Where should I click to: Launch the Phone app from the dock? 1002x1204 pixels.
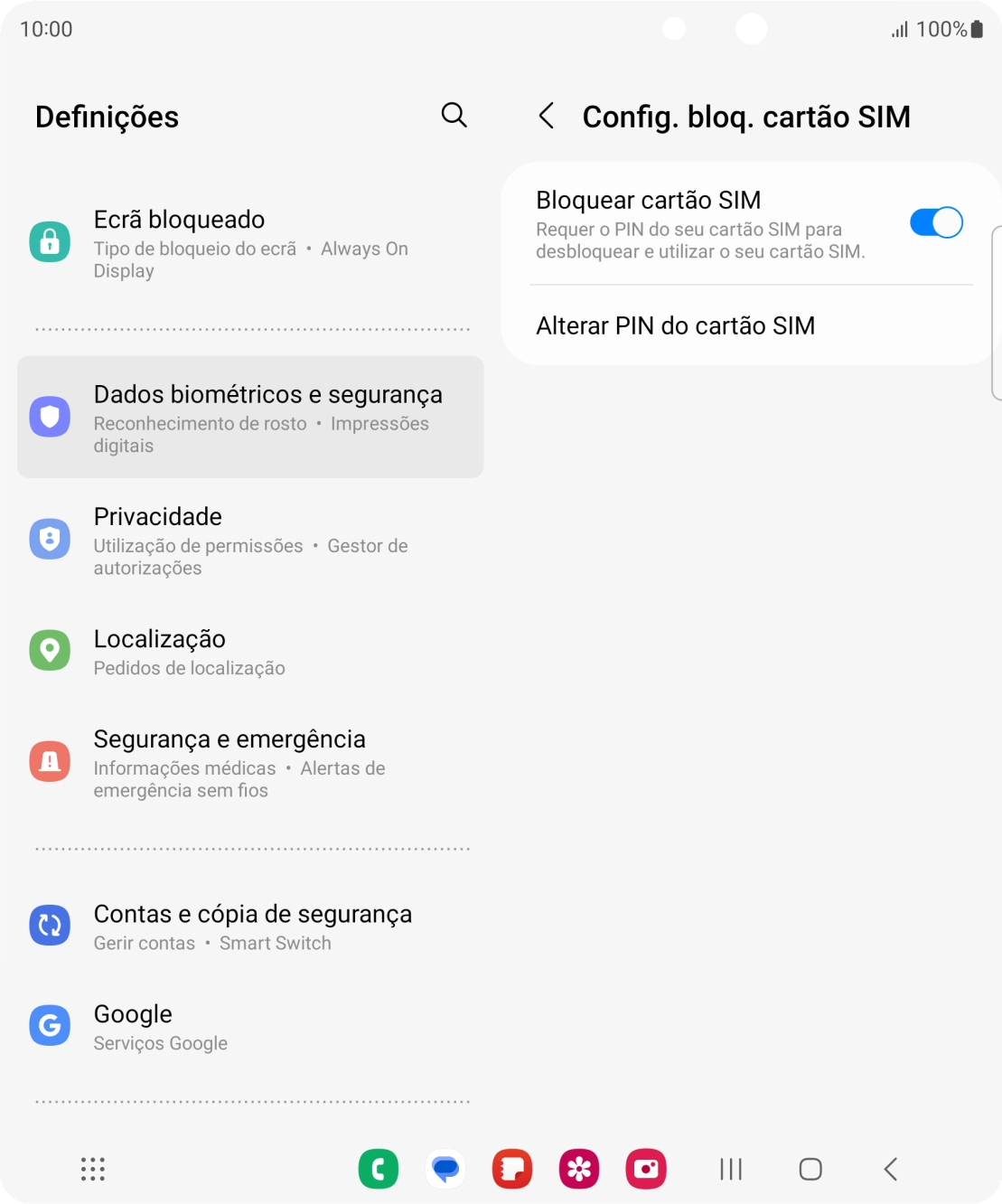[379, 1168]
